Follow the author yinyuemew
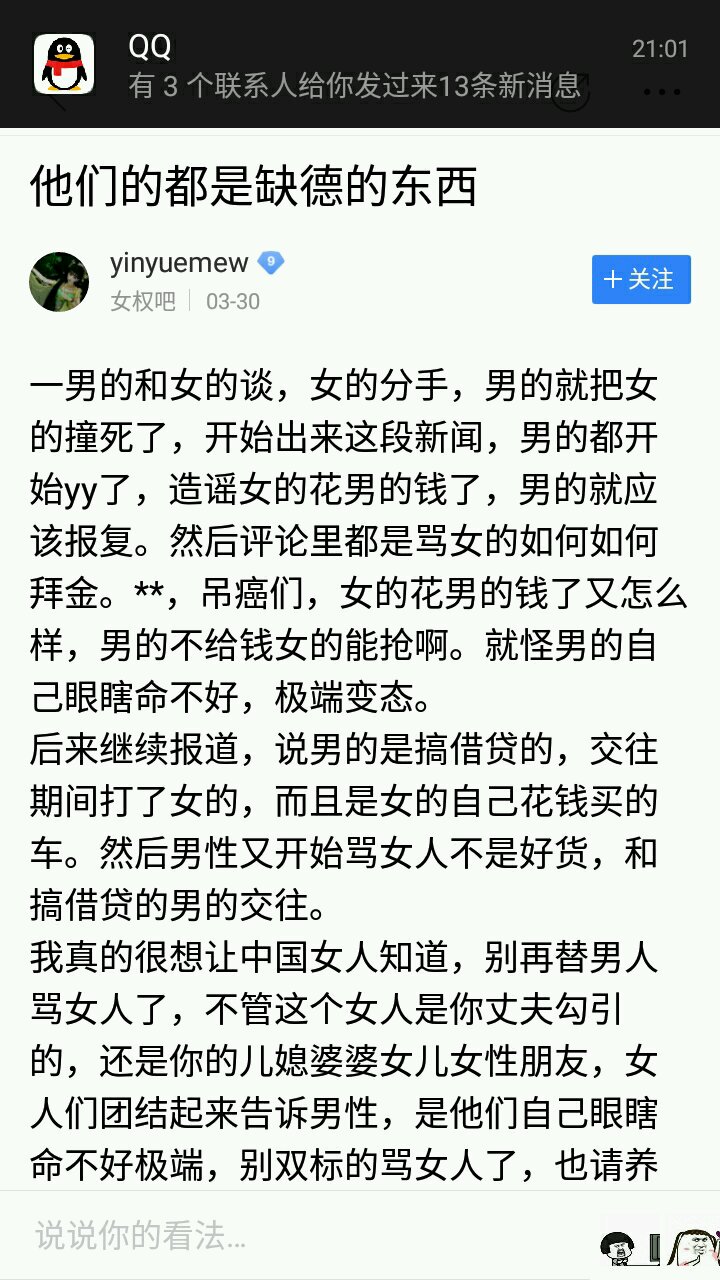 (641, 279)
